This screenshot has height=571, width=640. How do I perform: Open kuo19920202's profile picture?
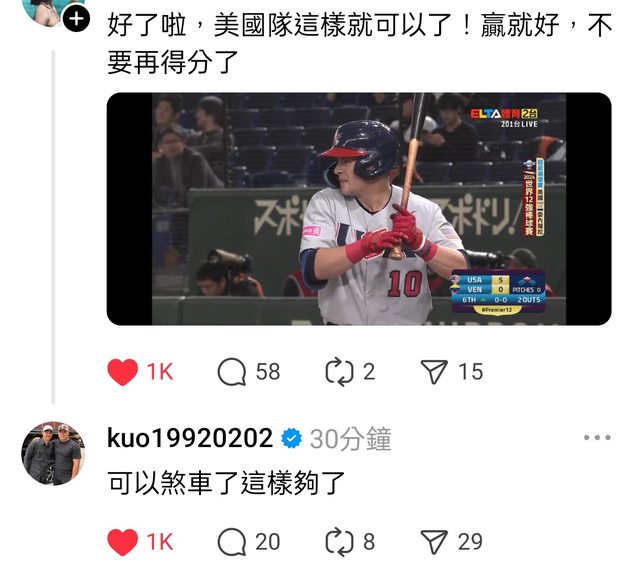coord(53,454)
